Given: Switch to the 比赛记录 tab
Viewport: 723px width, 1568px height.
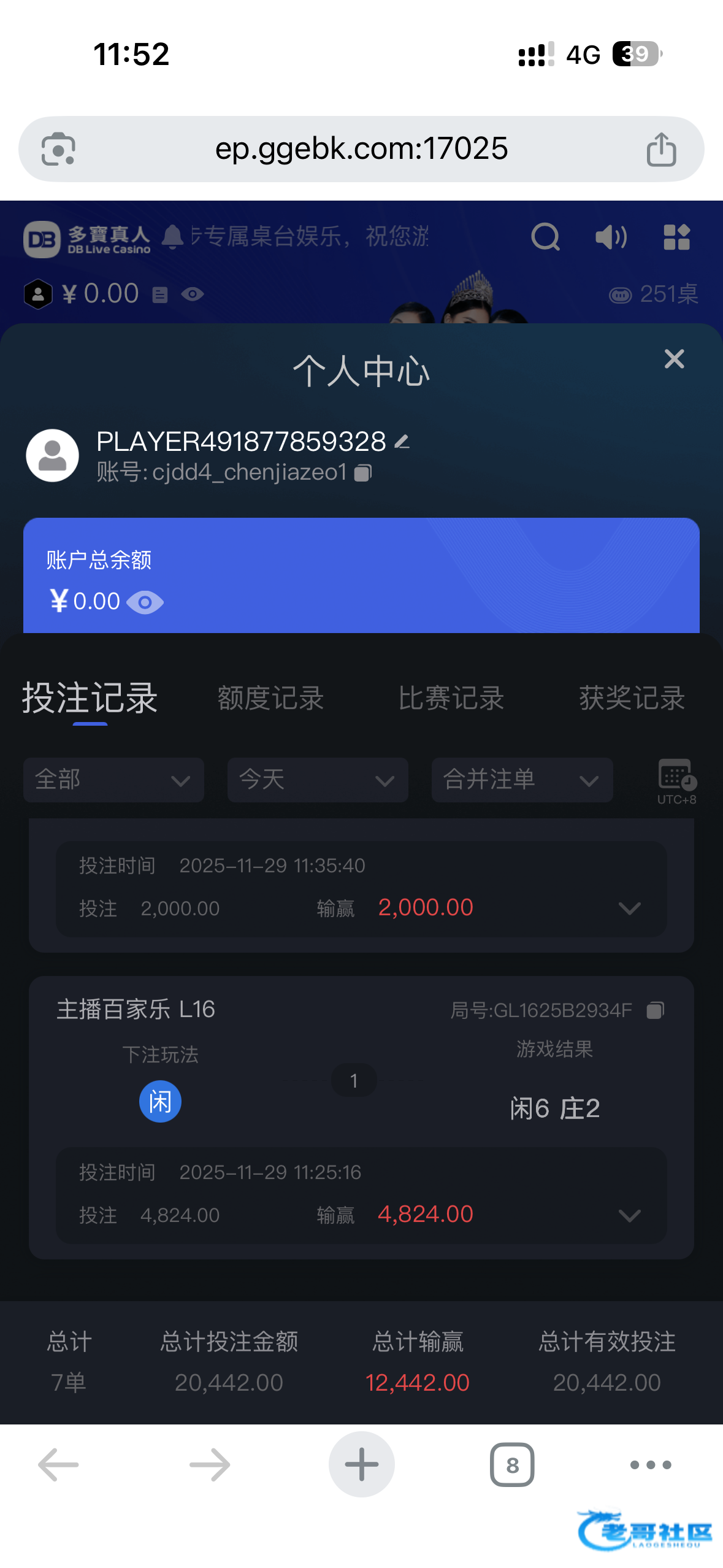Looking at the screenshot, I should click(x=451, y=699).
